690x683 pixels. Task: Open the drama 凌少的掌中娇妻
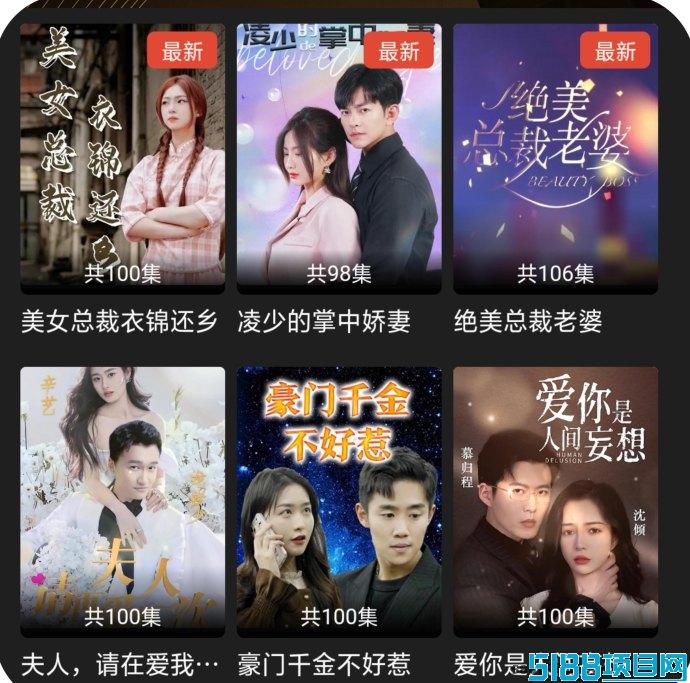click(x=339, y=158)
